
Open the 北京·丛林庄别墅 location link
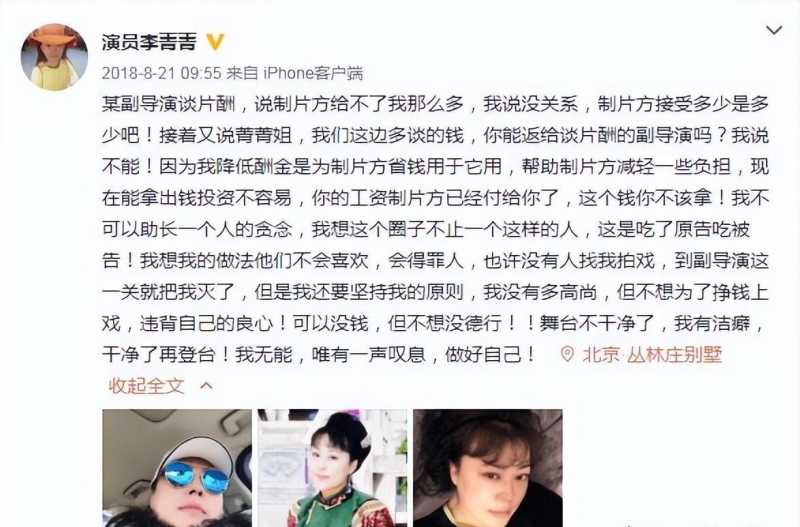[647, 354]
